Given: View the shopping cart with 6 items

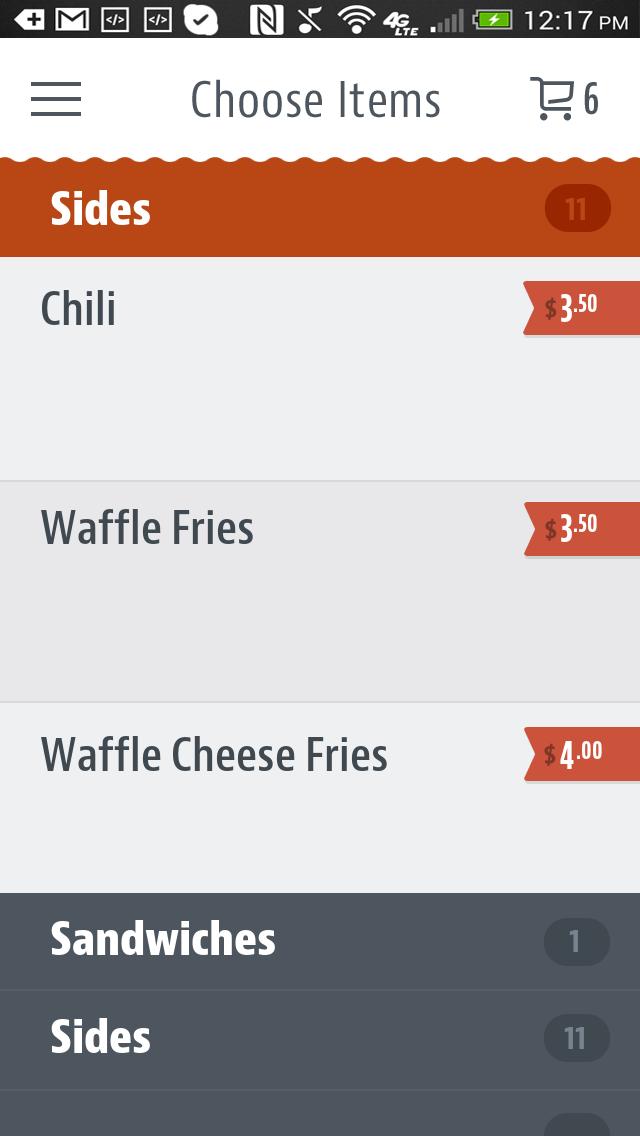Looking at the screenshot, I should (x=563, y=99).
